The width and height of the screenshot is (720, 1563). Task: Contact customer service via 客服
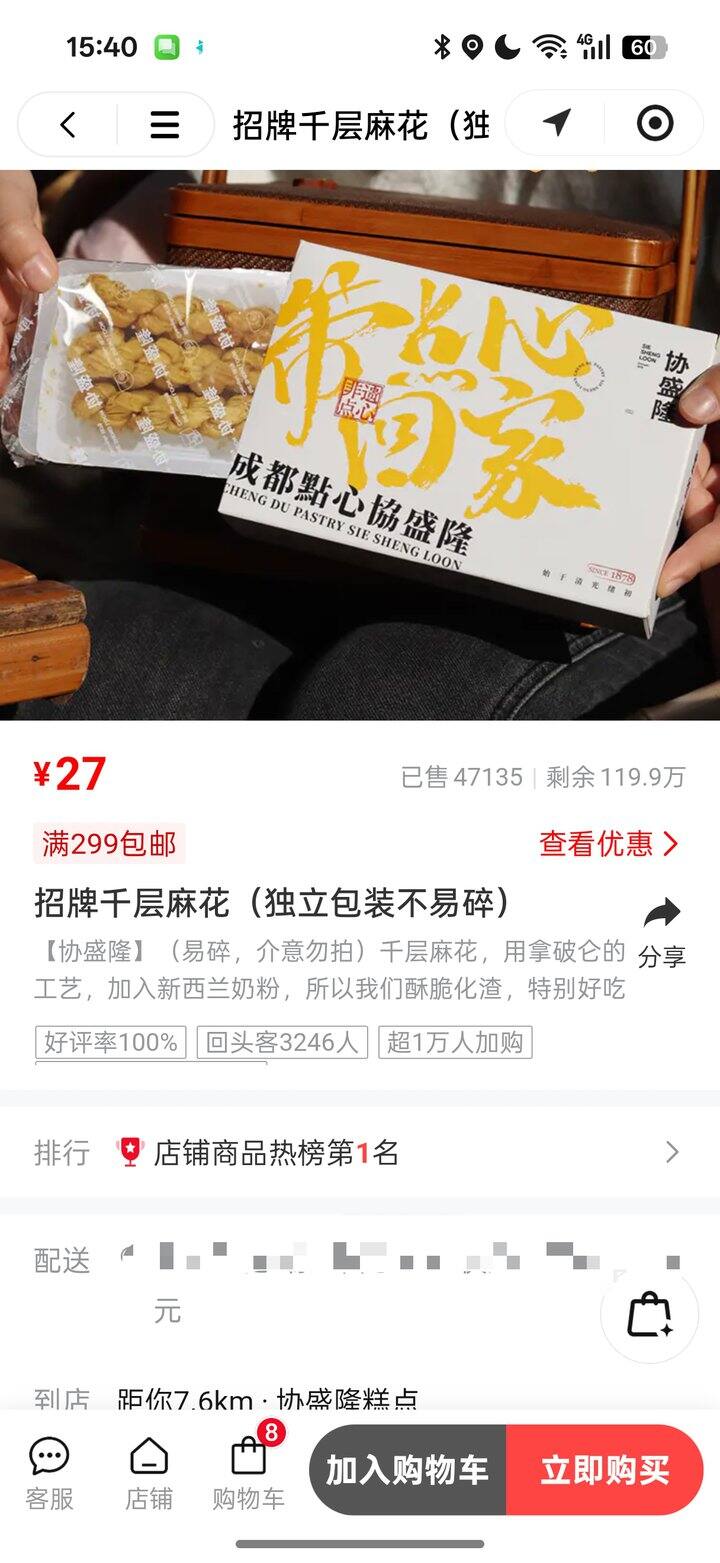coord(49,1472)
